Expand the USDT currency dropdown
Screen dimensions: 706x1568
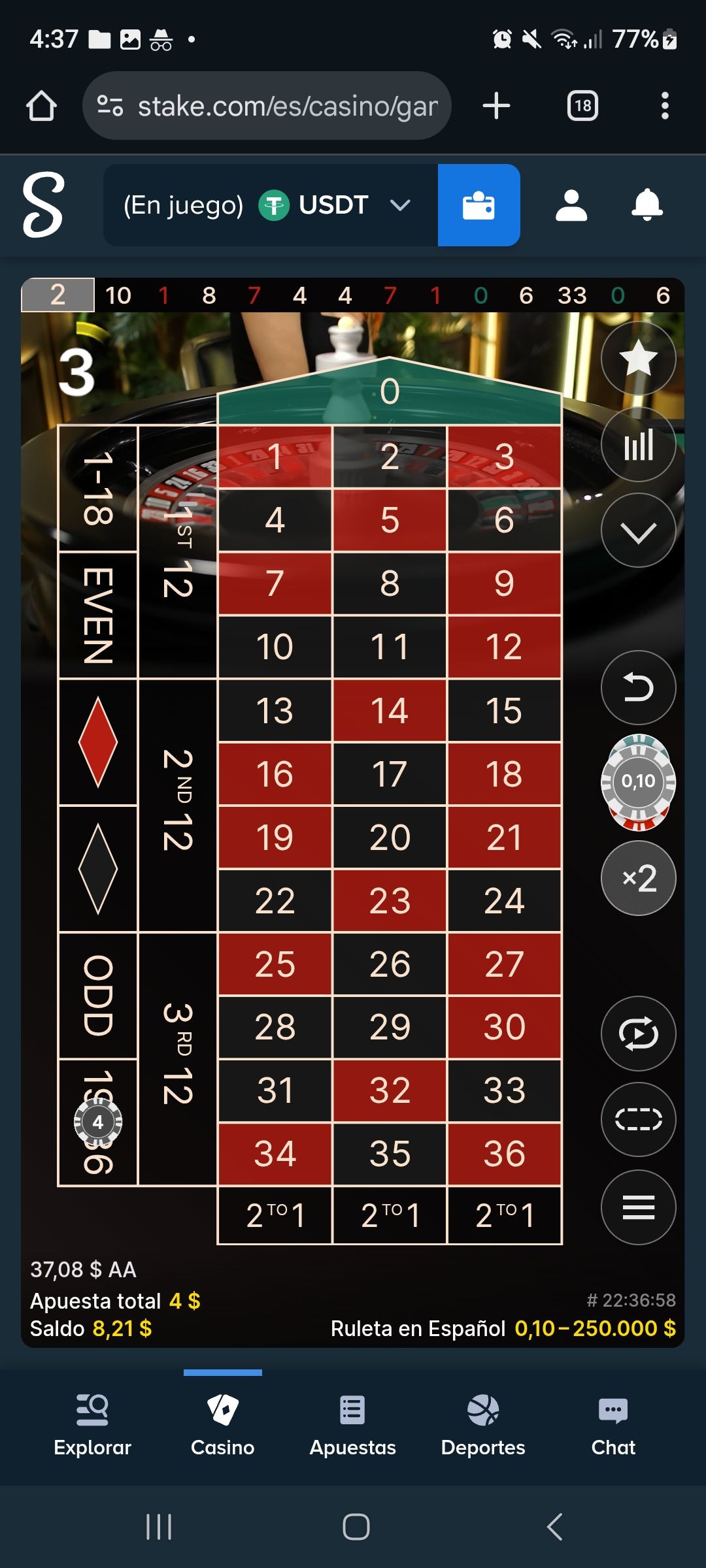pos(400,205)
